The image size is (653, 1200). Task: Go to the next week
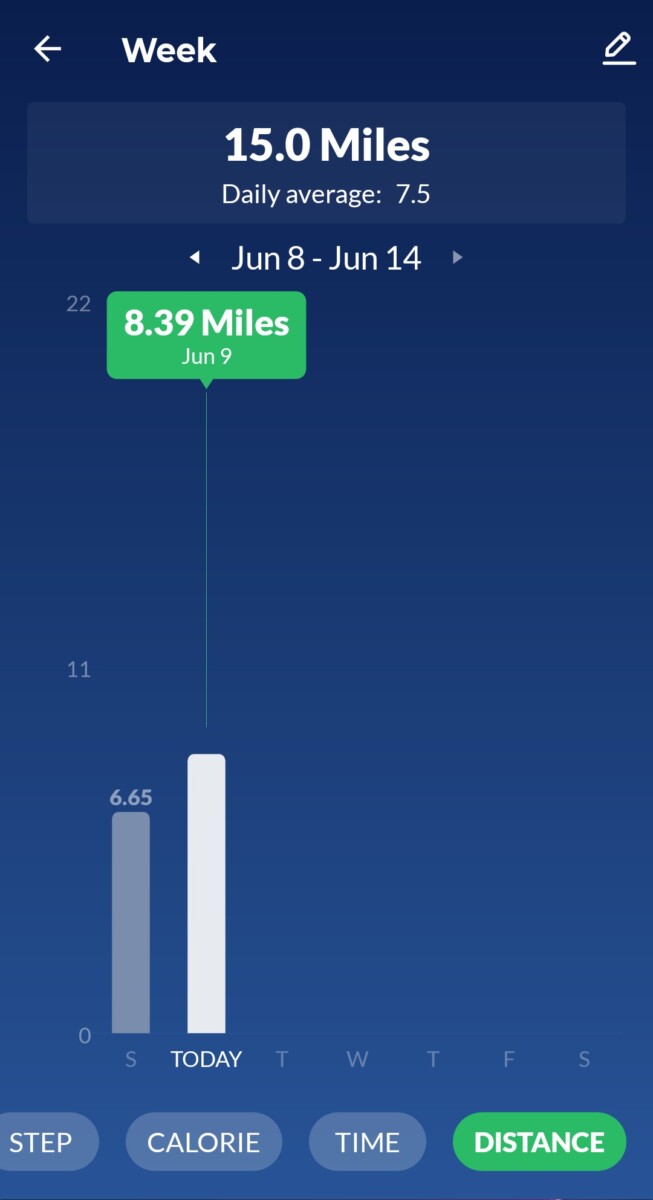(458, 258)
